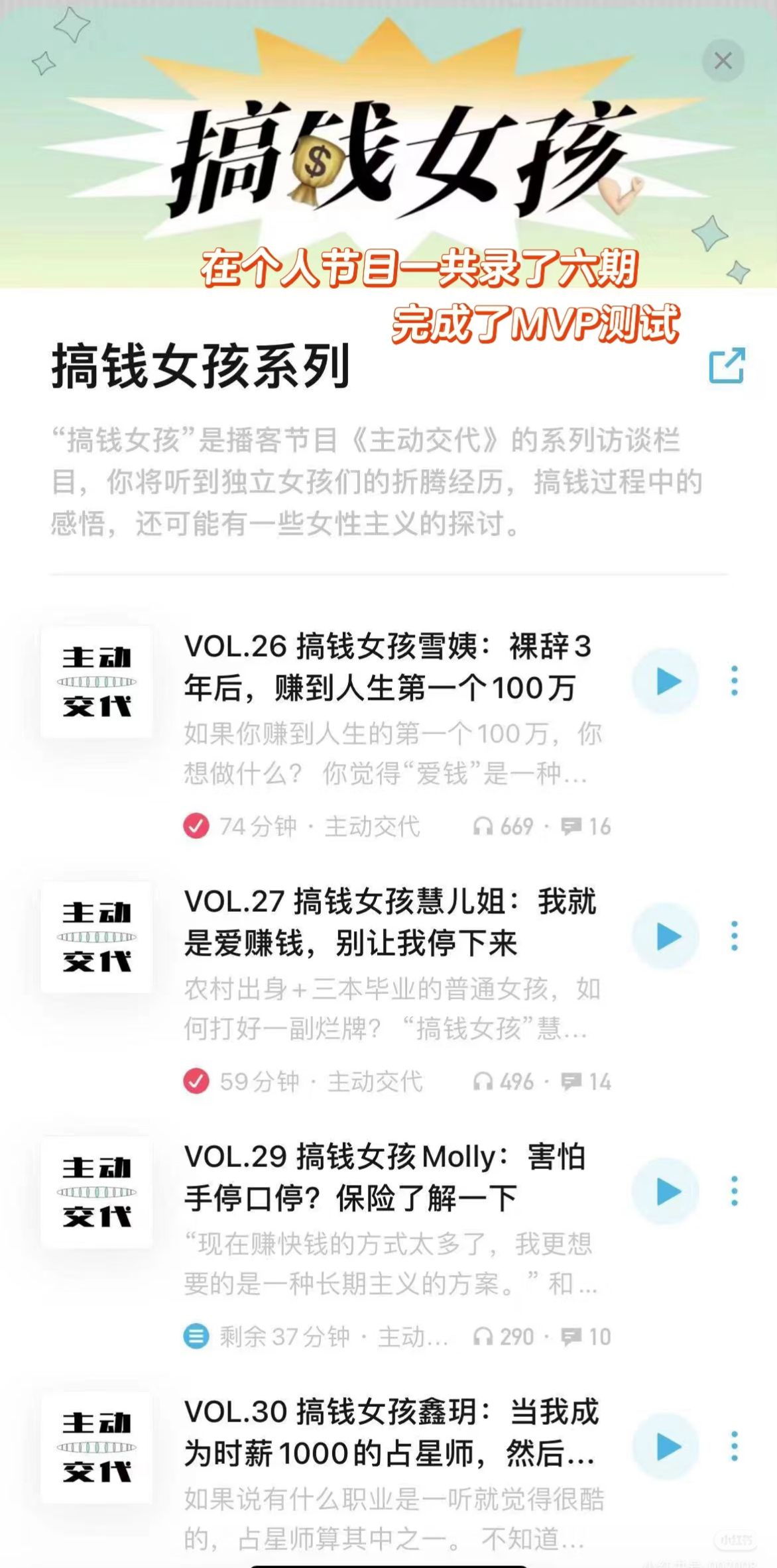
Task: Play VOL.30 搞钱女孩鑫玥 episode
Action: (666, 1447)
